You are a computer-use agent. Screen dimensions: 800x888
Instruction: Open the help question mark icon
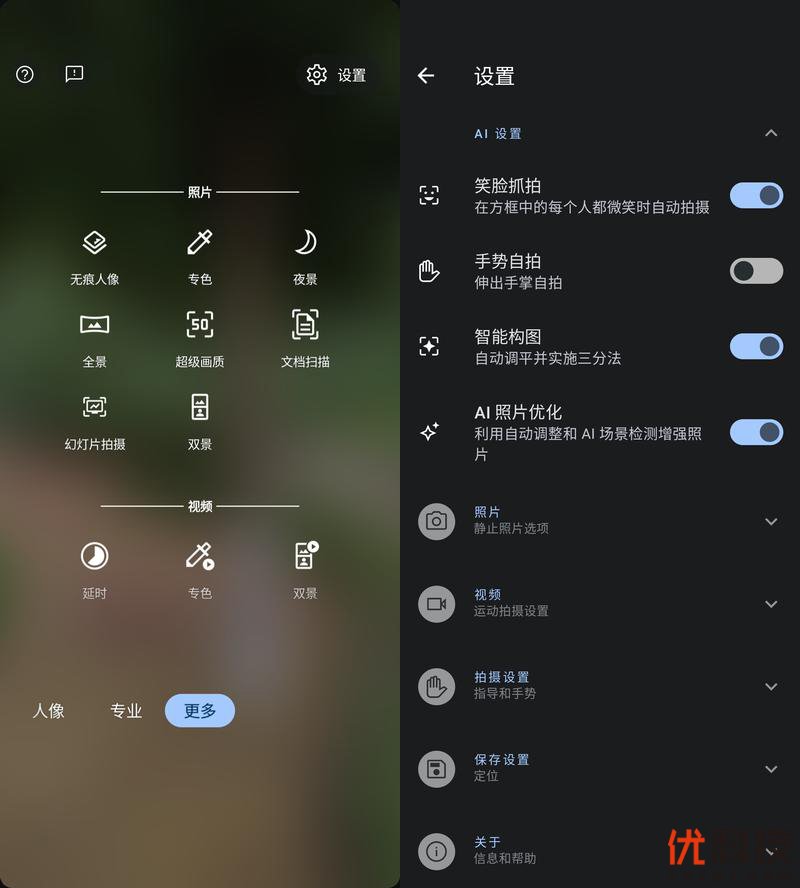(x=25, y=74)
